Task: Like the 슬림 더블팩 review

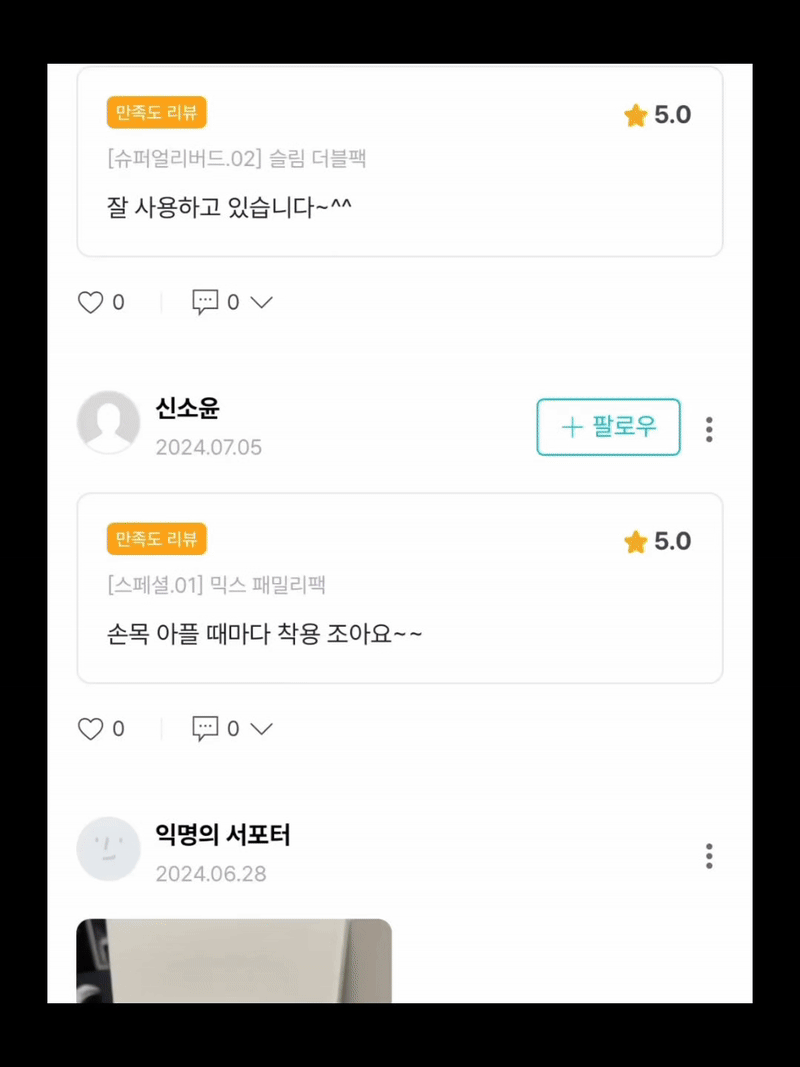Action: 91,302
